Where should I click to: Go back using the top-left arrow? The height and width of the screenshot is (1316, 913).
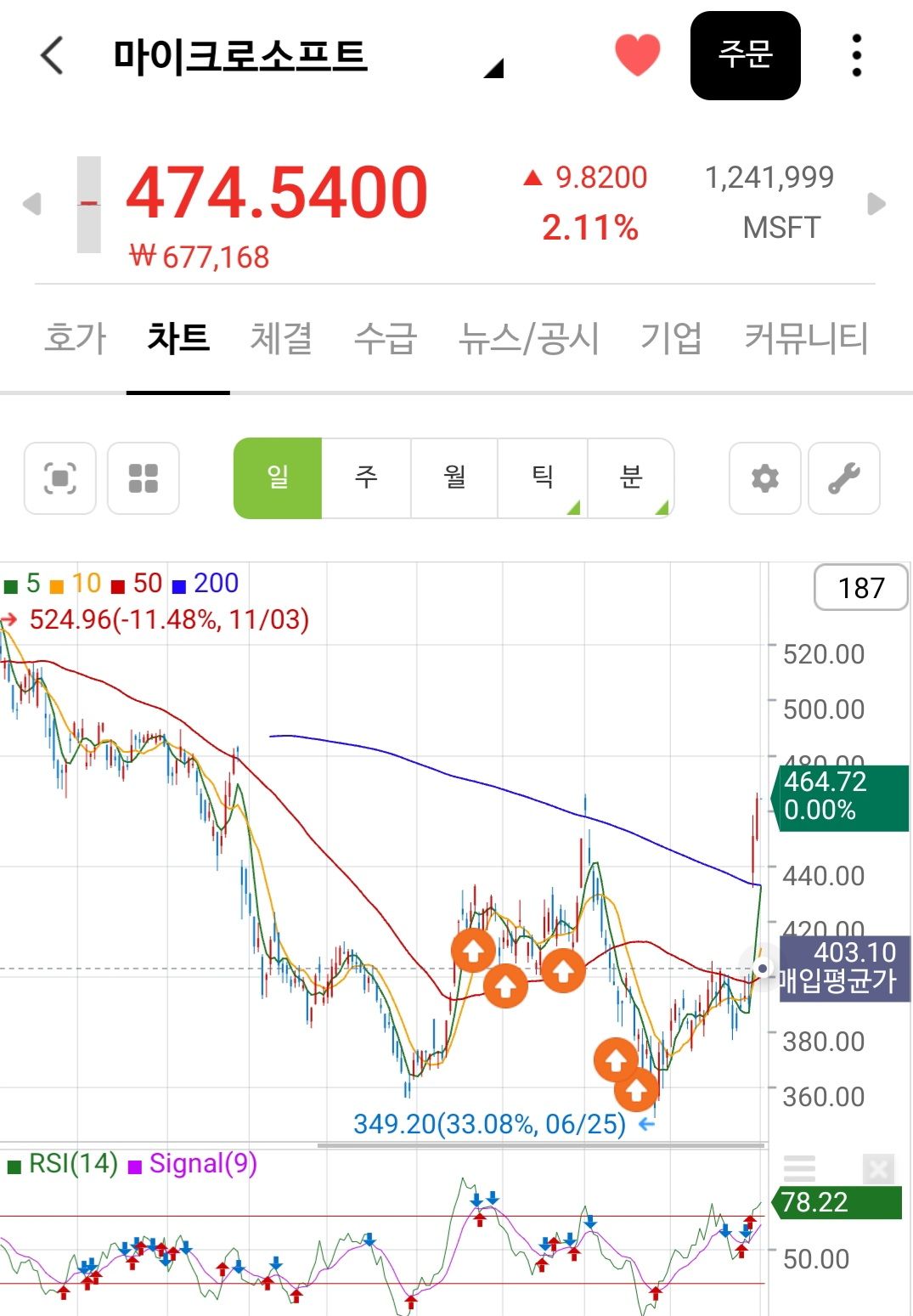53,56
